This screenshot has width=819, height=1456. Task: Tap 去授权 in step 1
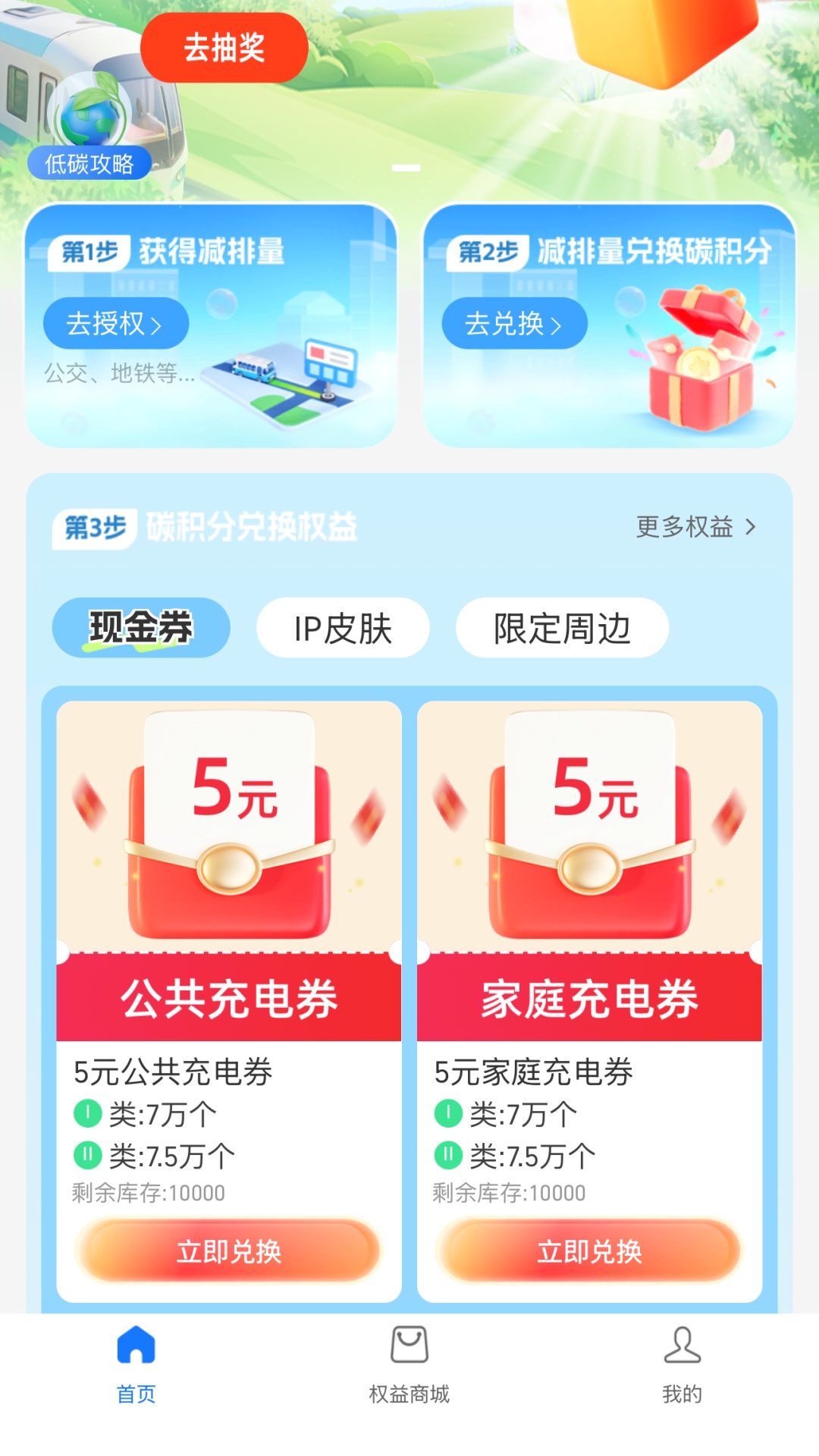point(115,324)
